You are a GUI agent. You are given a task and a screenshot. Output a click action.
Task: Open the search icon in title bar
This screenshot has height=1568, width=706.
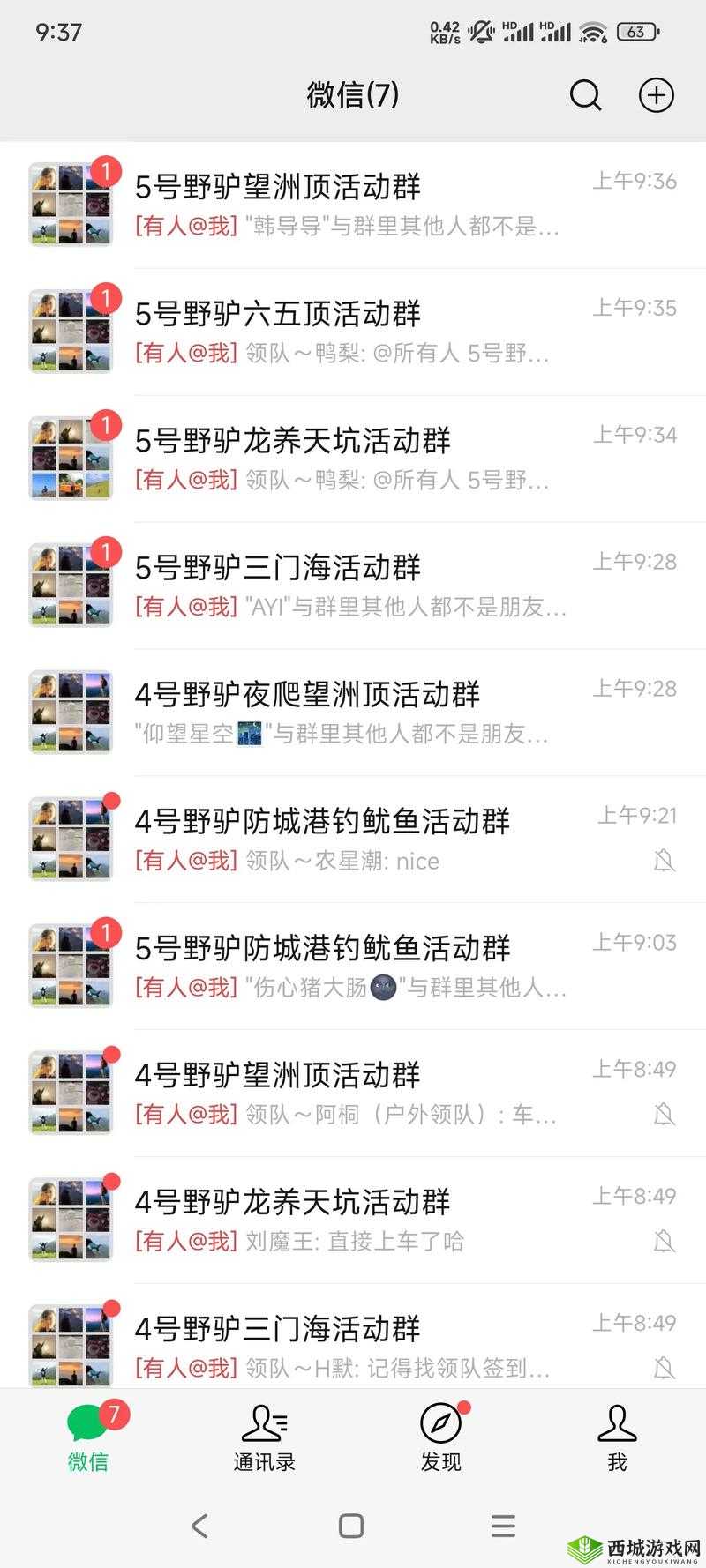click(x=585, y=95)
